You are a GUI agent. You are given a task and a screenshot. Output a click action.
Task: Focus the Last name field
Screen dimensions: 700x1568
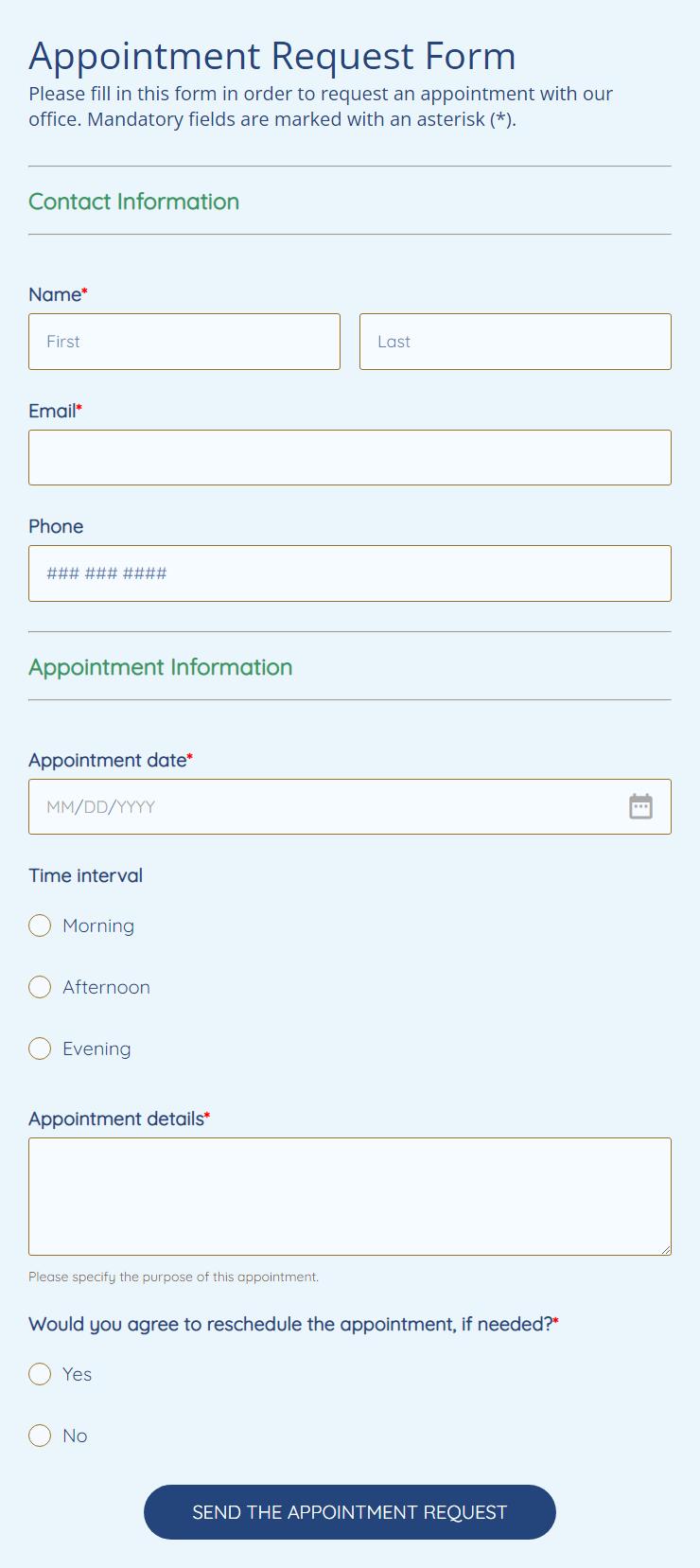(x=516, y=342)
